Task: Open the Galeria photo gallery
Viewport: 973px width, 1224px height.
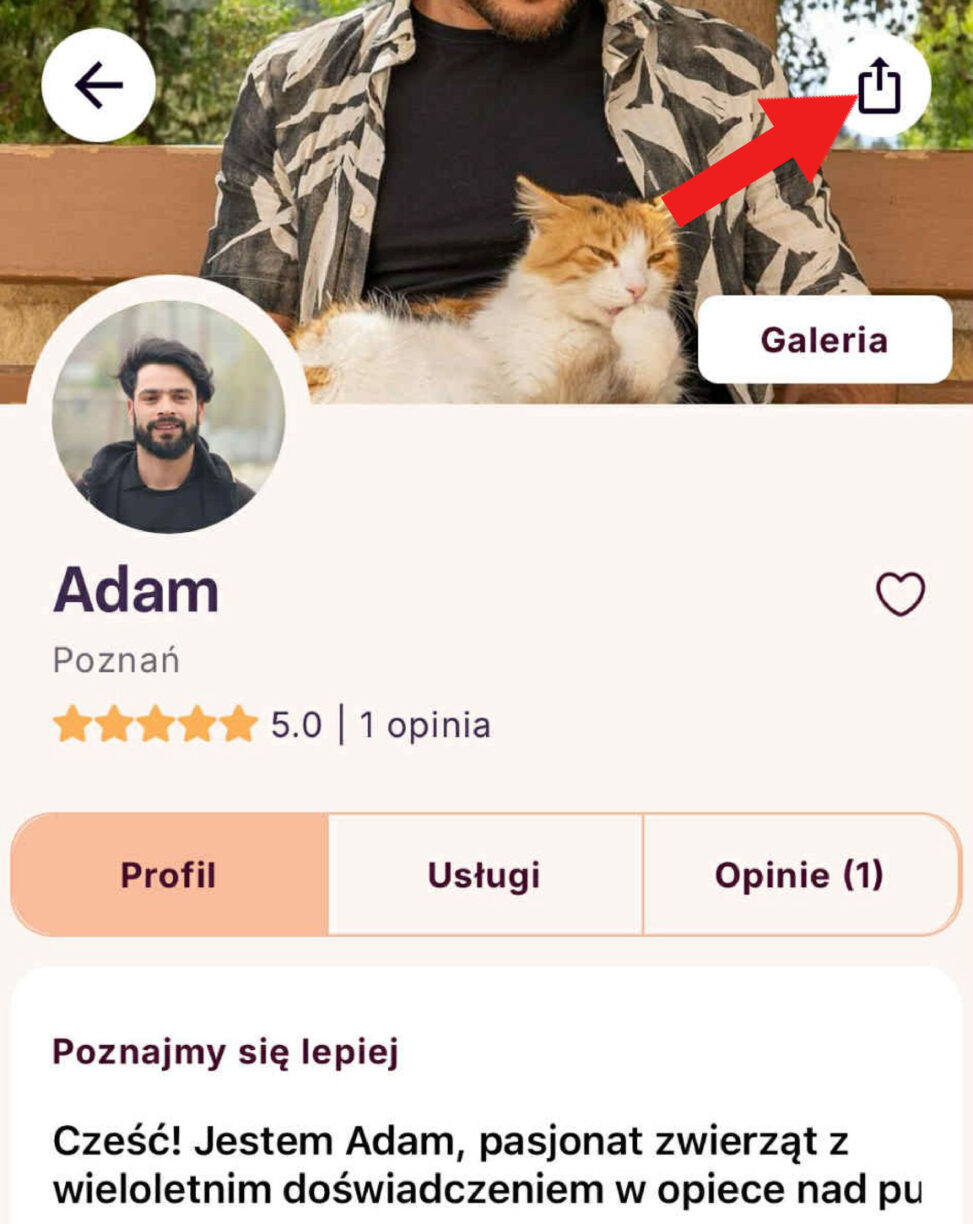Action: [824, 340]
